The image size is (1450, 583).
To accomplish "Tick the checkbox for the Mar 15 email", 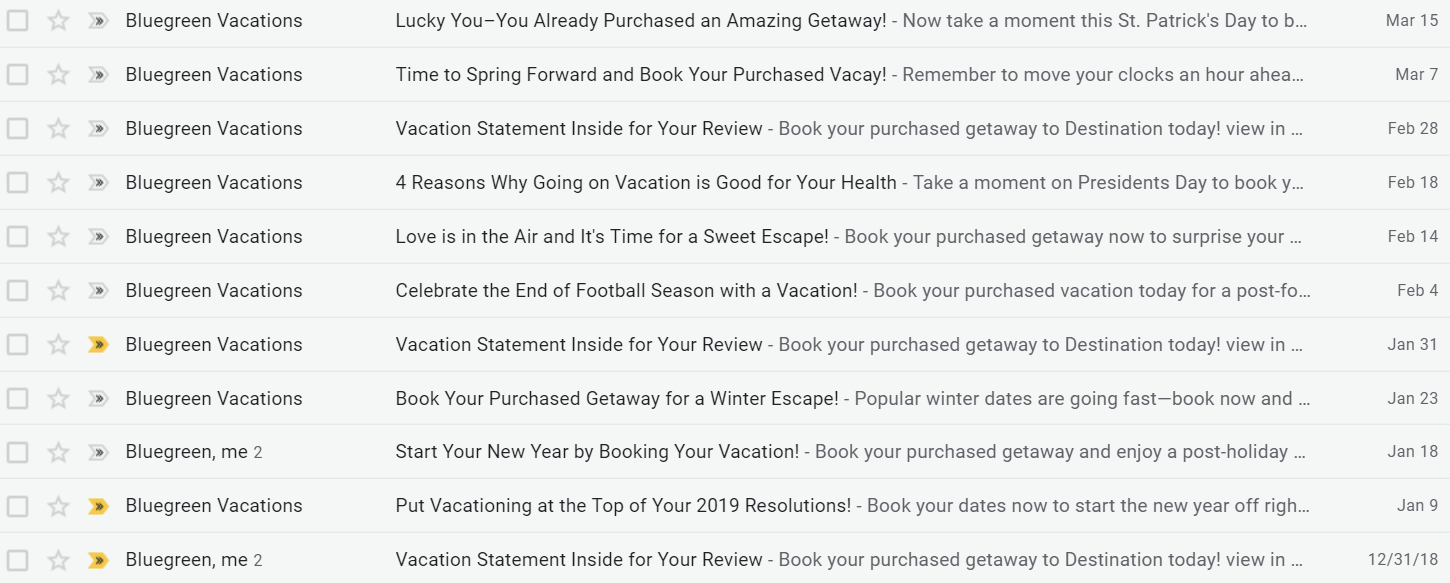I will [x=18, y=20].
